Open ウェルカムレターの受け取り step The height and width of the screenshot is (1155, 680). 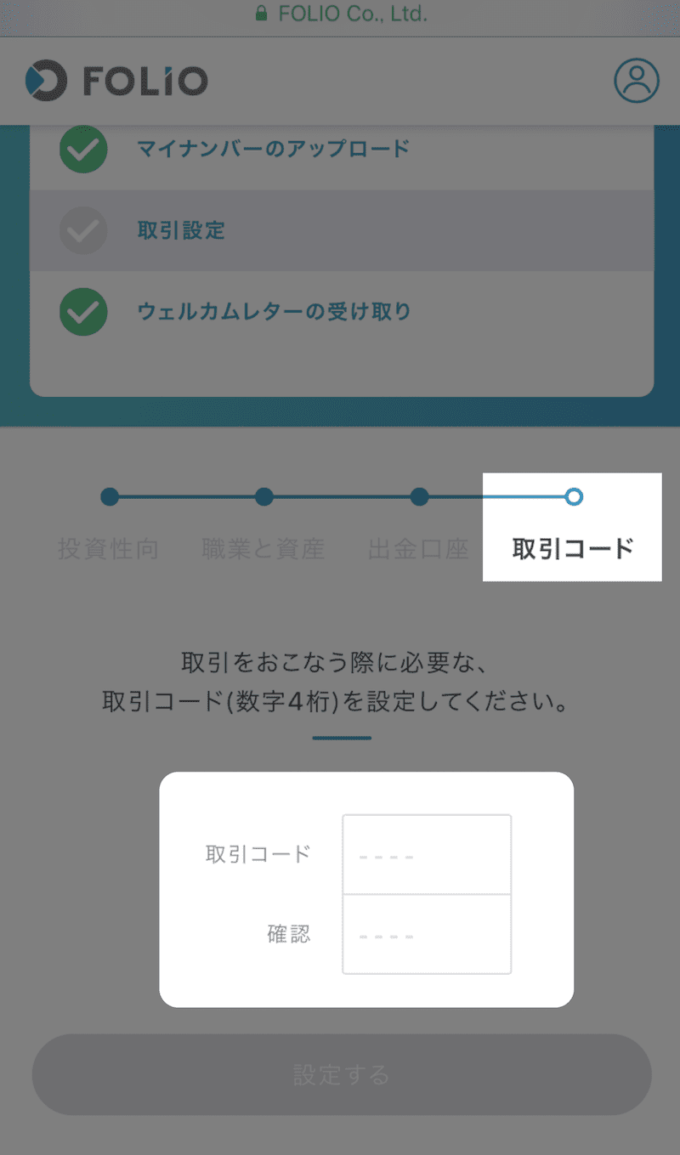pos(342,312)
